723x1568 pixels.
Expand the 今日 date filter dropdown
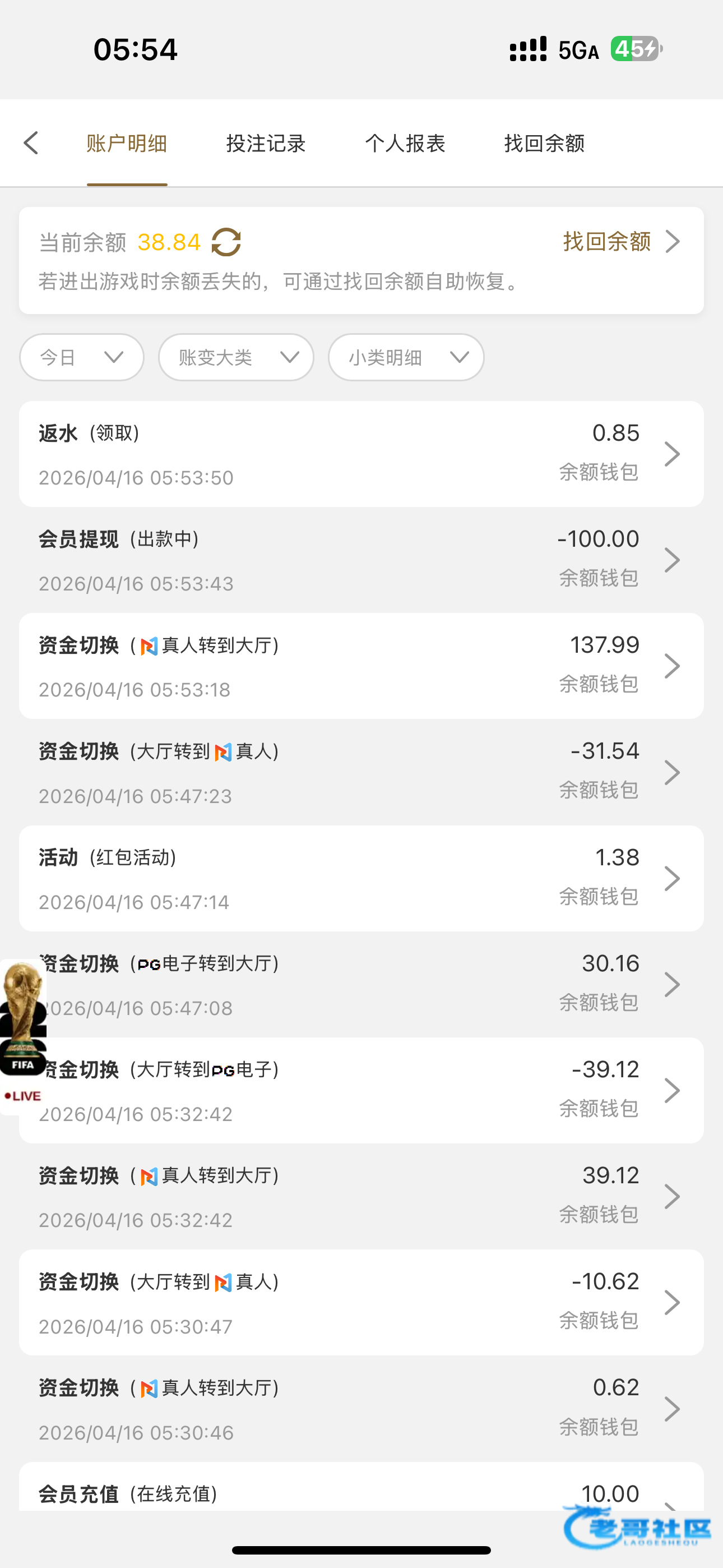[x=82, y=357]
